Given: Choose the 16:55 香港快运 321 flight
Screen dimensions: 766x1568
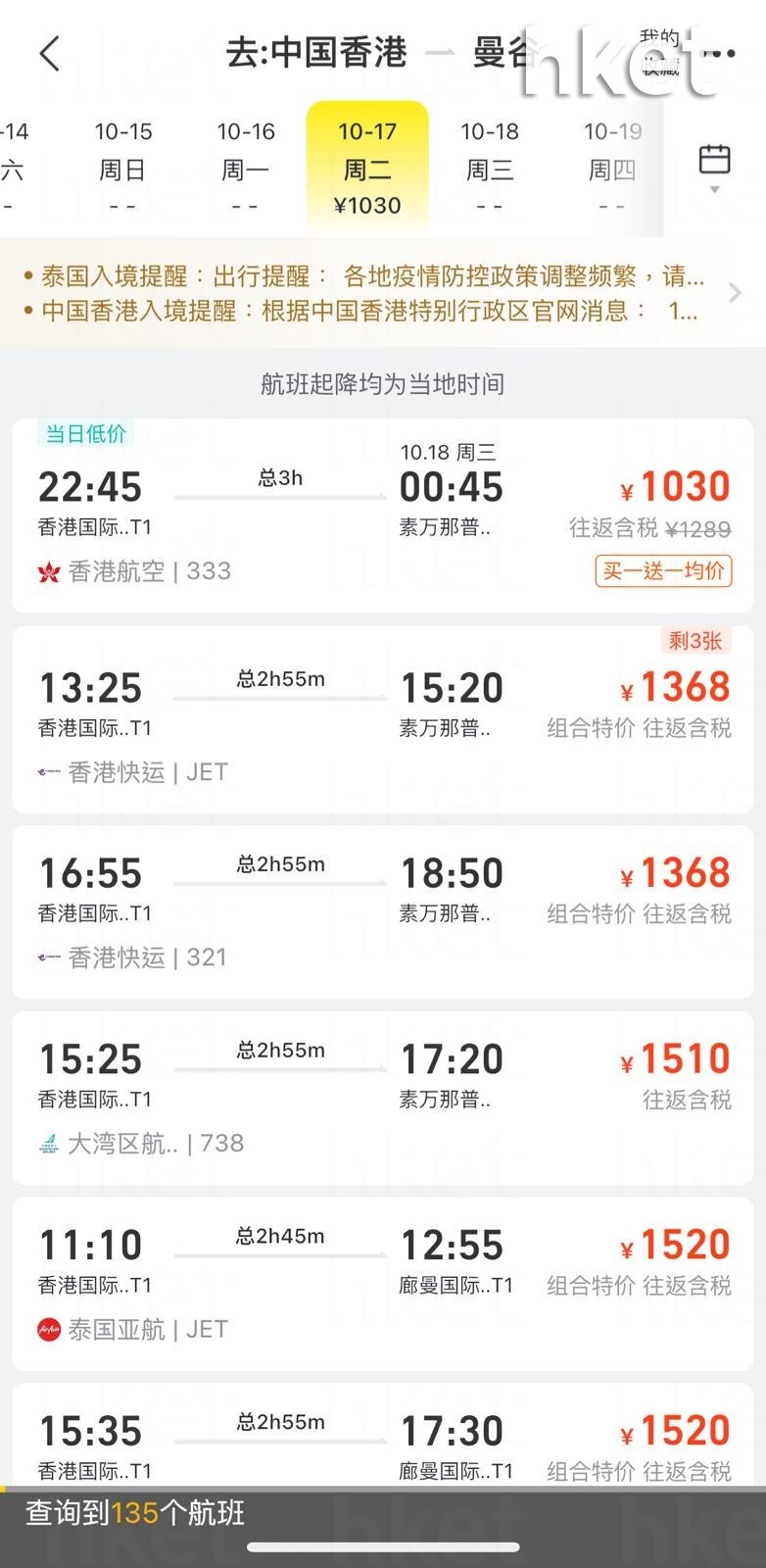Looking at the screenshot, I should (383, 912).
